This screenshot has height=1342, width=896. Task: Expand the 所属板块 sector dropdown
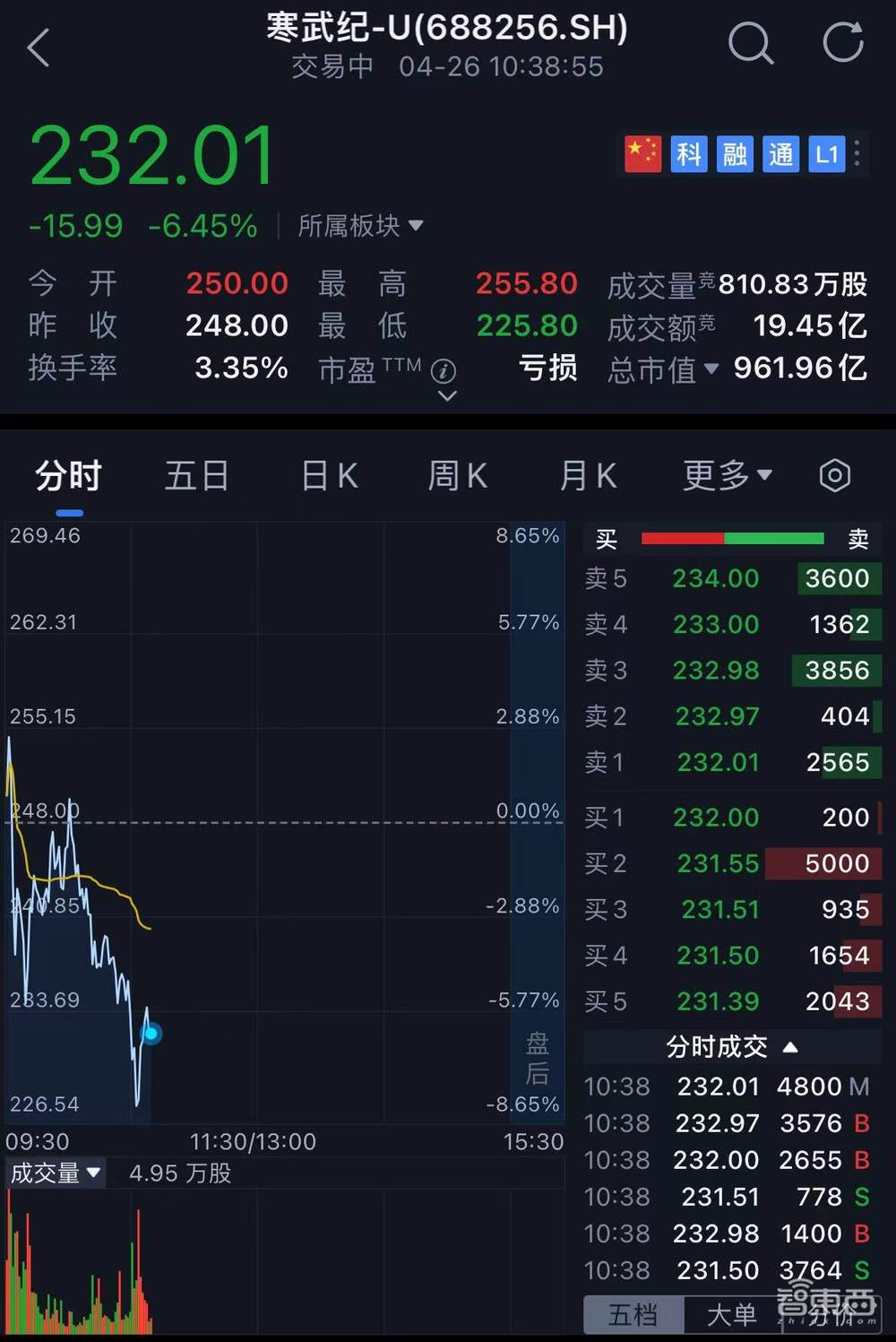pyautogui.click(x=361, y=227)
